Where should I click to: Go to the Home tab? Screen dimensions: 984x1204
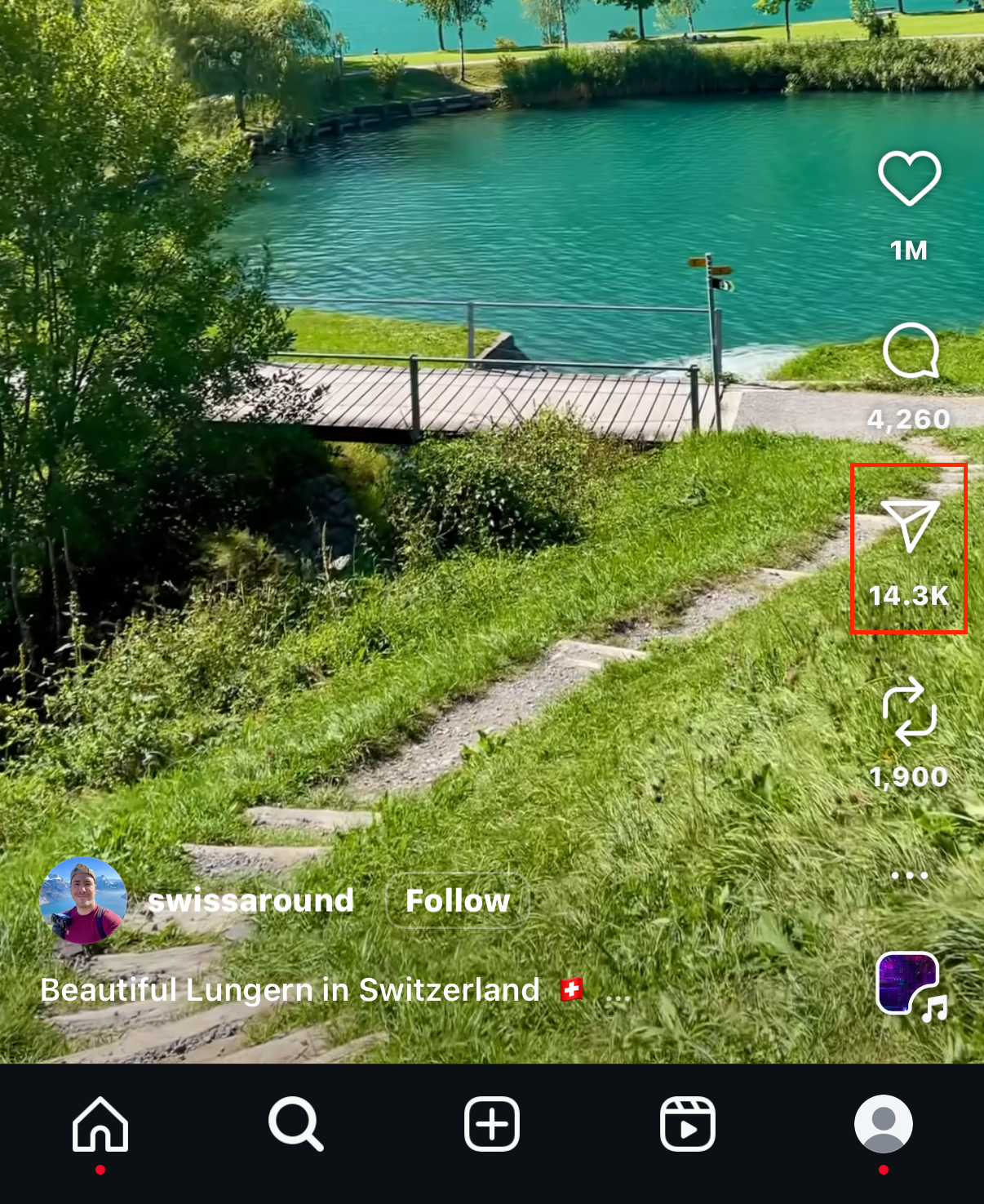click(x=100, y=1124)
